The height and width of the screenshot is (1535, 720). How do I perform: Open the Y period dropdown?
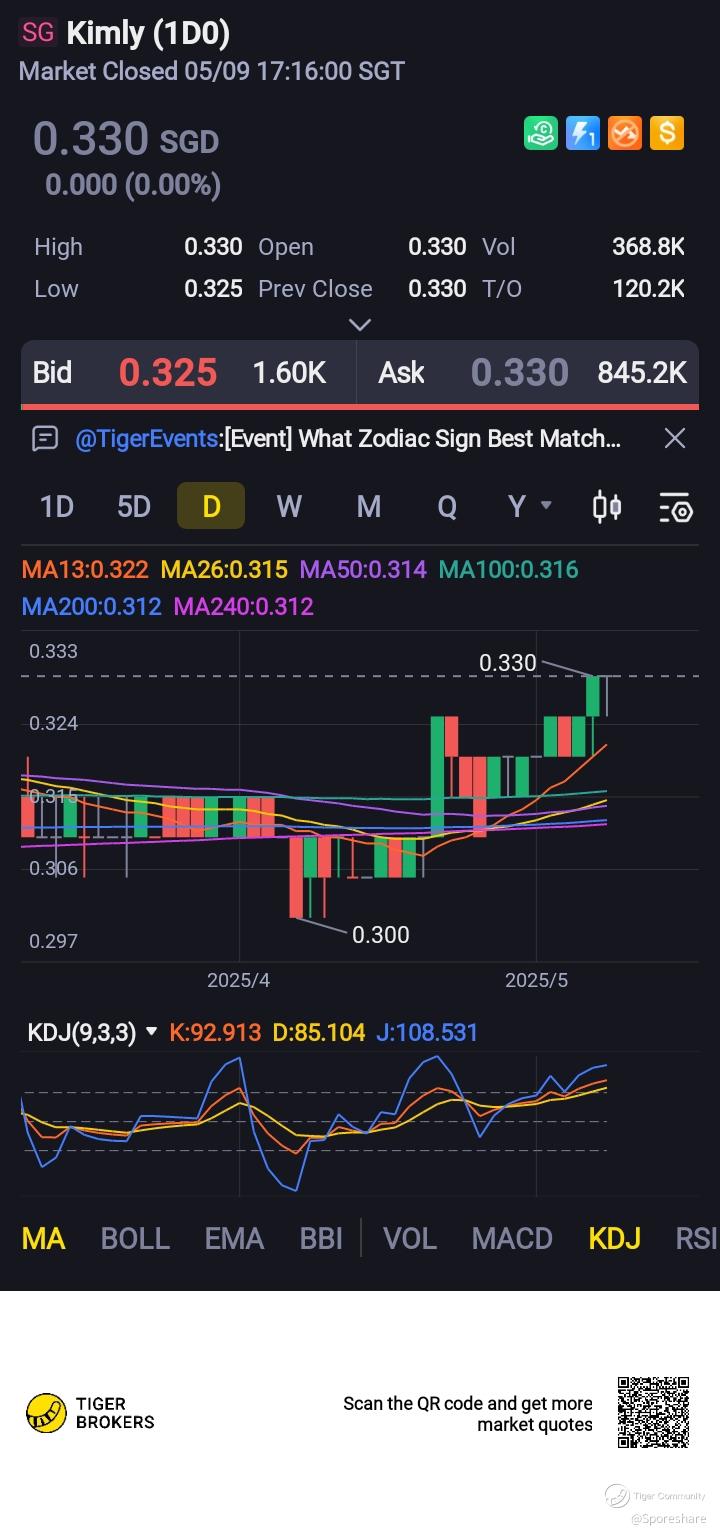[x=528, y=506]
